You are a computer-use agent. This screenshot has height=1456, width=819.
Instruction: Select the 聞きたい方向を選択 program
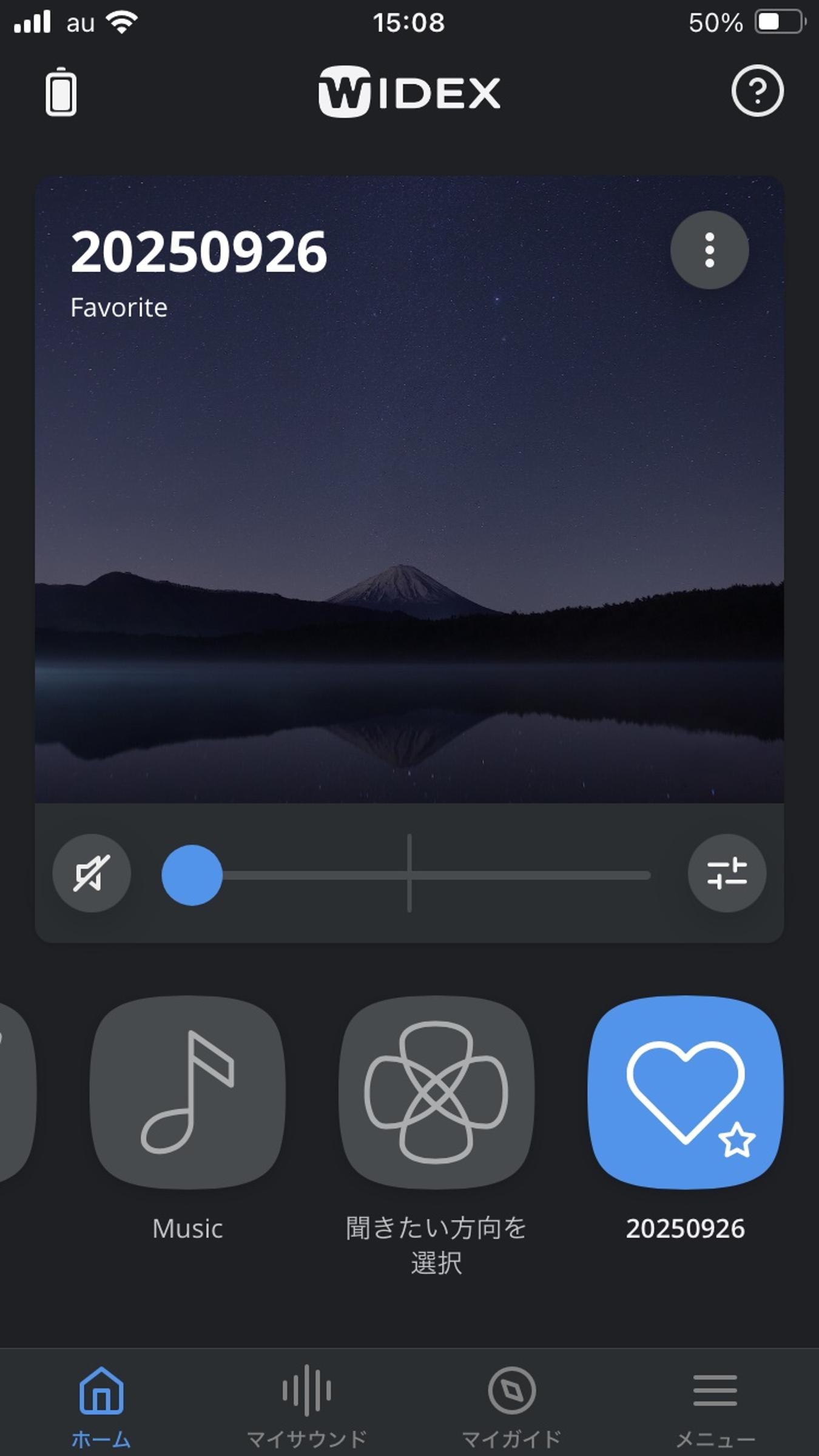[x=436, y=1092]
